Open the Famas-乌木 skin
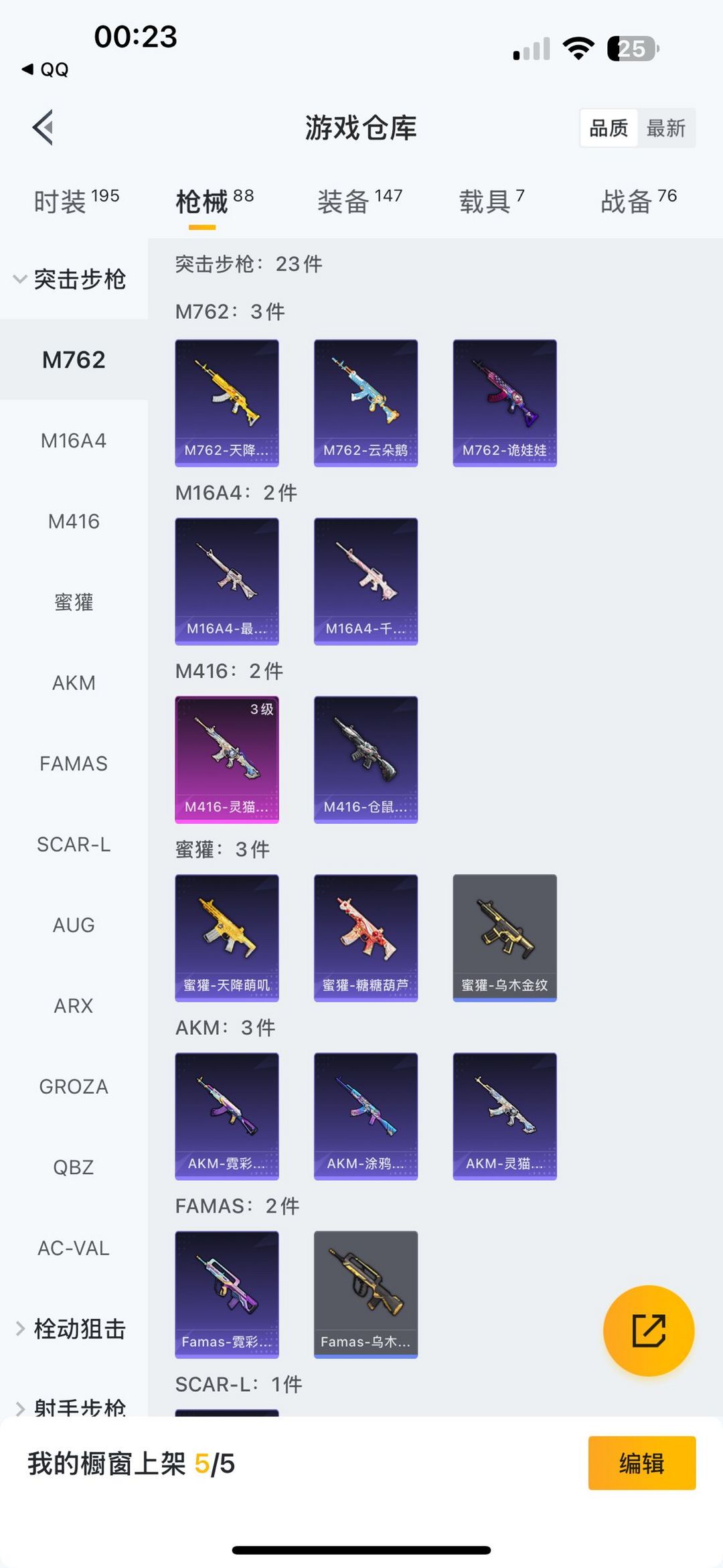723x1568 pixels. (366, 1294)
